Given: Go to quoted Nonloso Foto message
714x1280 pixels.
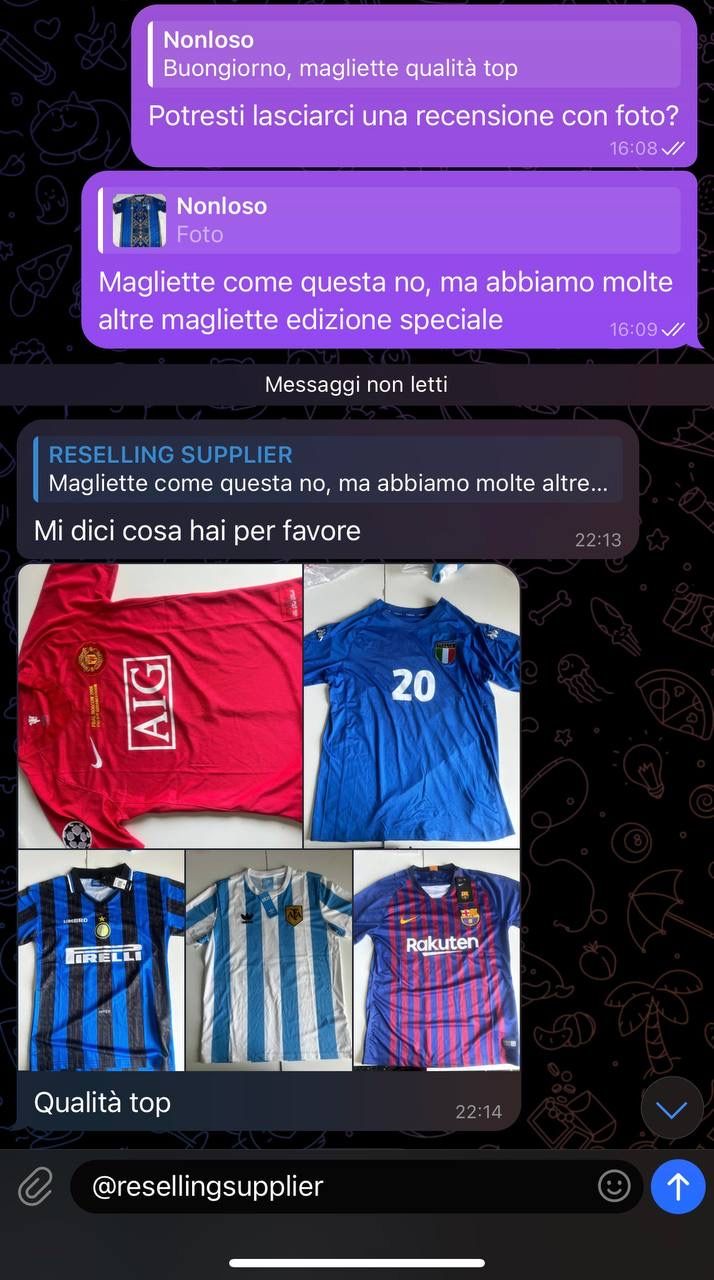Looking at the screenshot, I should (x=390, y=220).
